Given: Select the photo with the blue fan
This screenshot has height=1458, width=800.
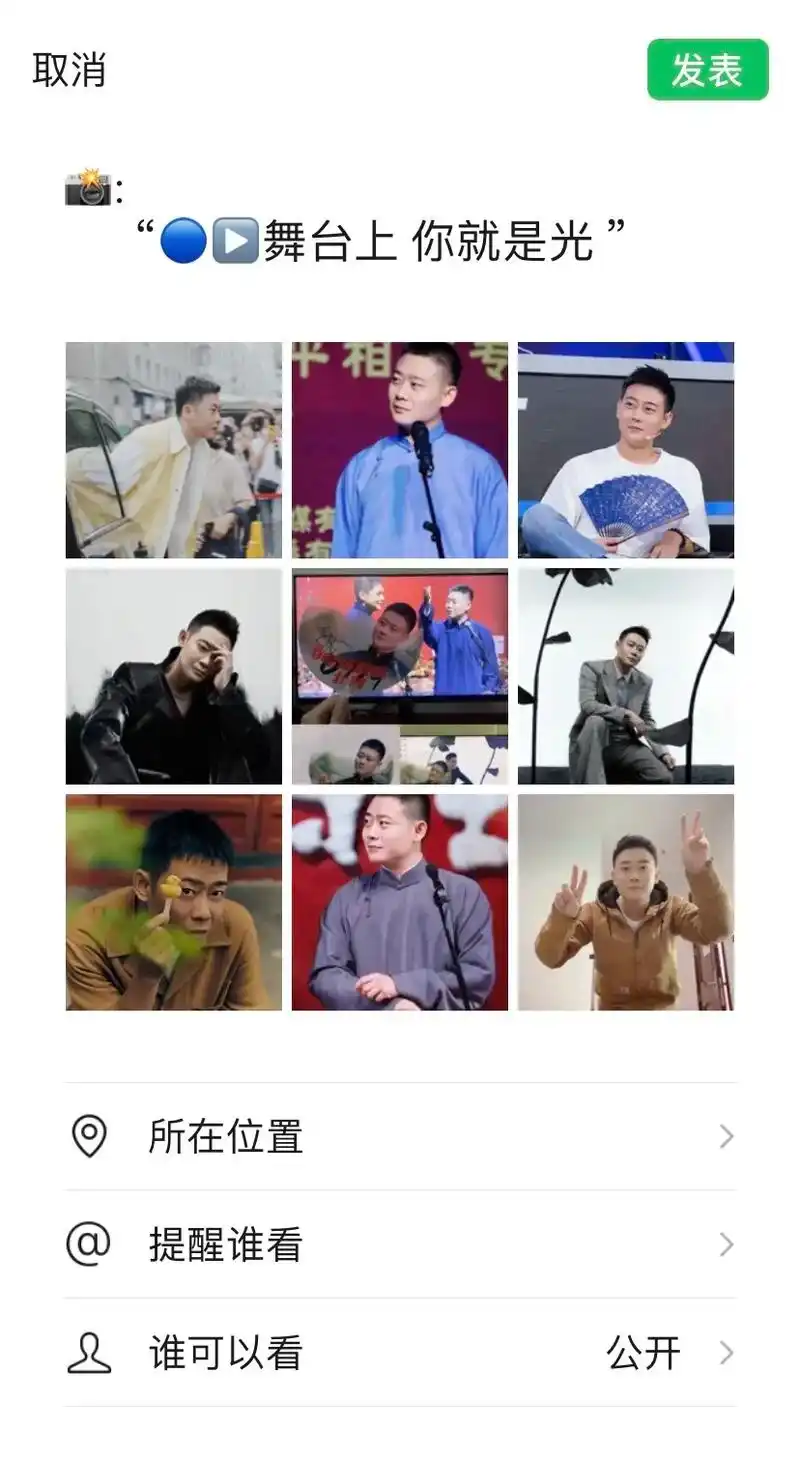Looking at the screenshot, I should coord(626,451).
